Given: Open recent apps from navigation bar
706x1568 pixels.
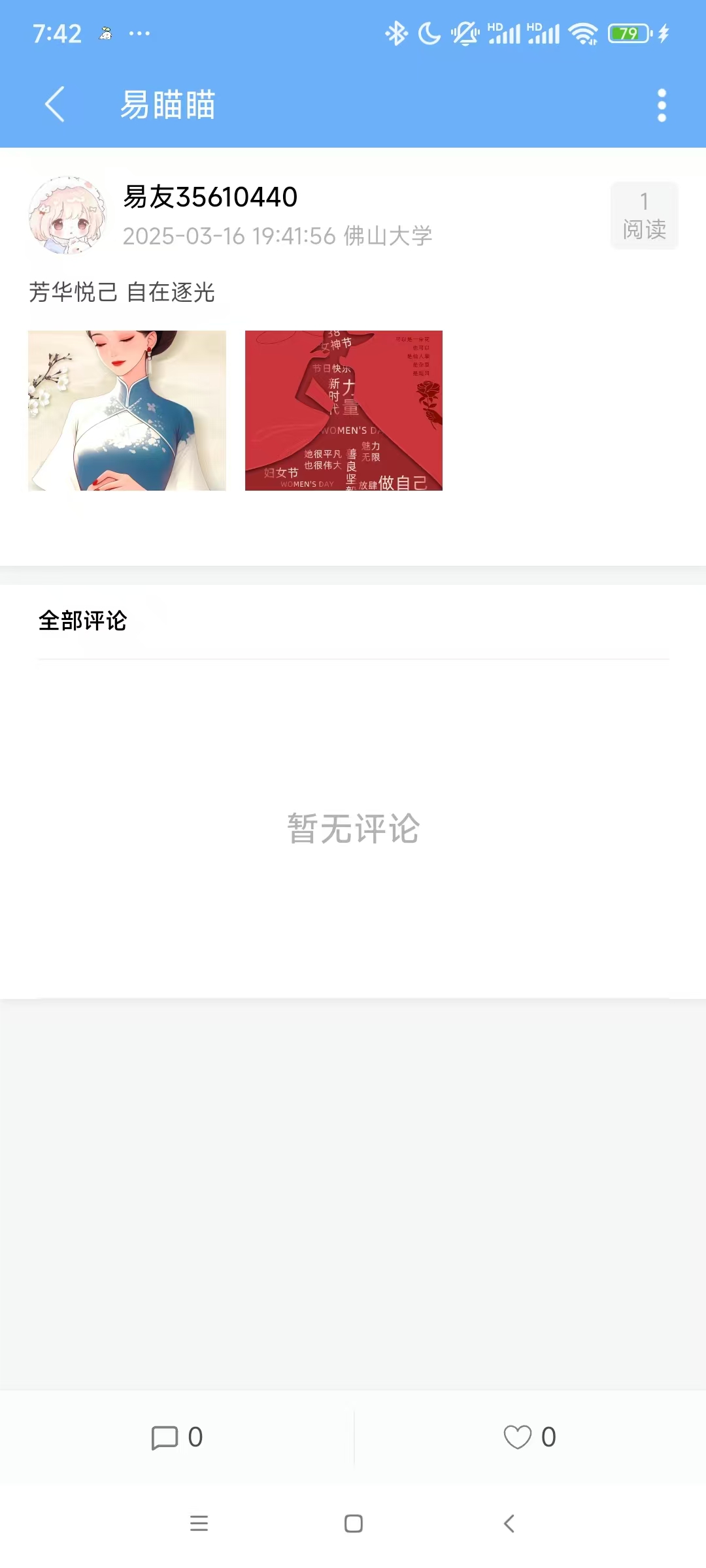Looking at the screenshot, I should 199,1524.
